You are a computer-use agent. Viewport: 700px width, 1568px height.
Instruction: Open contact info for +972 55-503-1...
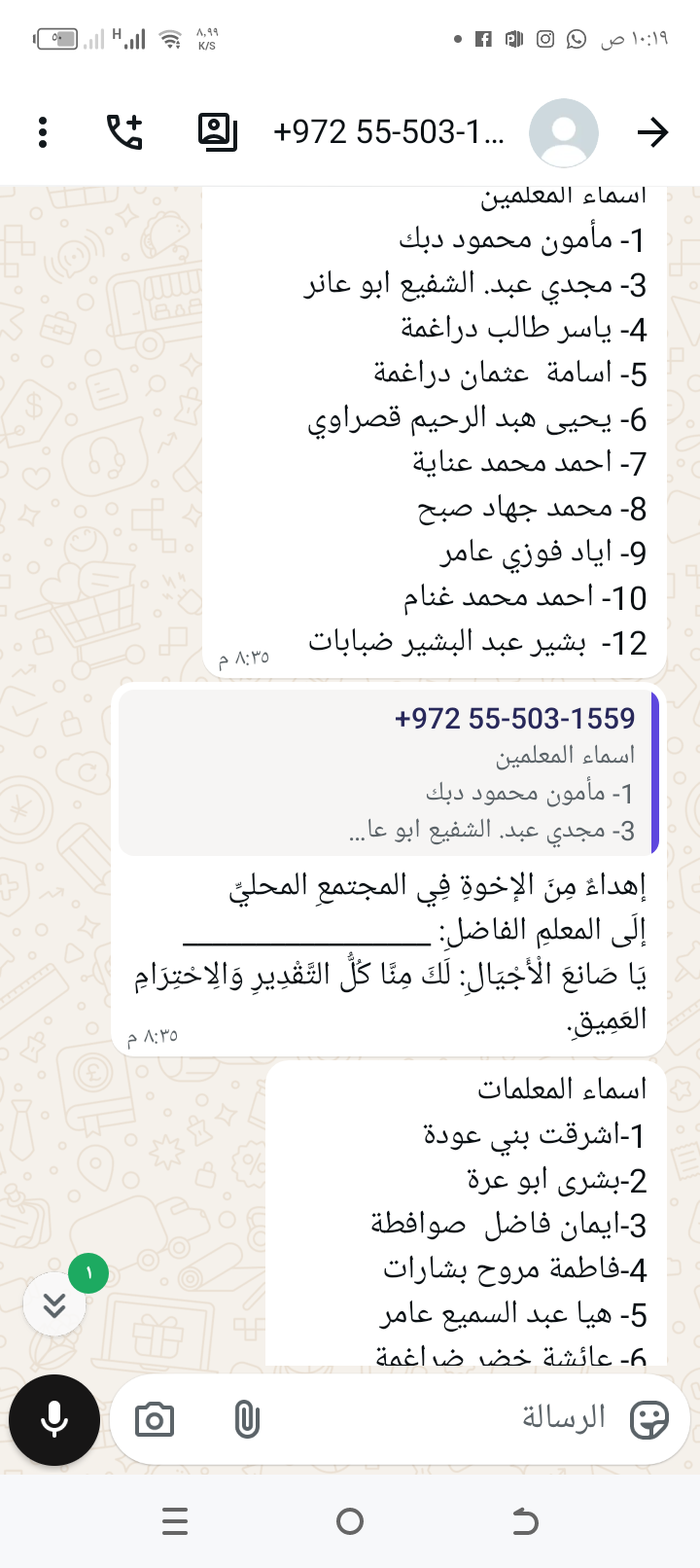coord(389,132)
